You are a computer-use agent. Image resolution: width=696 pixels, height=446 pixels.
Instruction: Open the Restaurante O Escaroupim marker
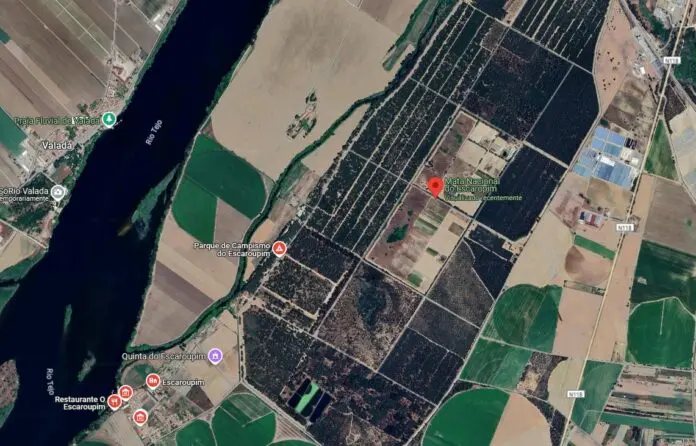(x=115, y=401)
